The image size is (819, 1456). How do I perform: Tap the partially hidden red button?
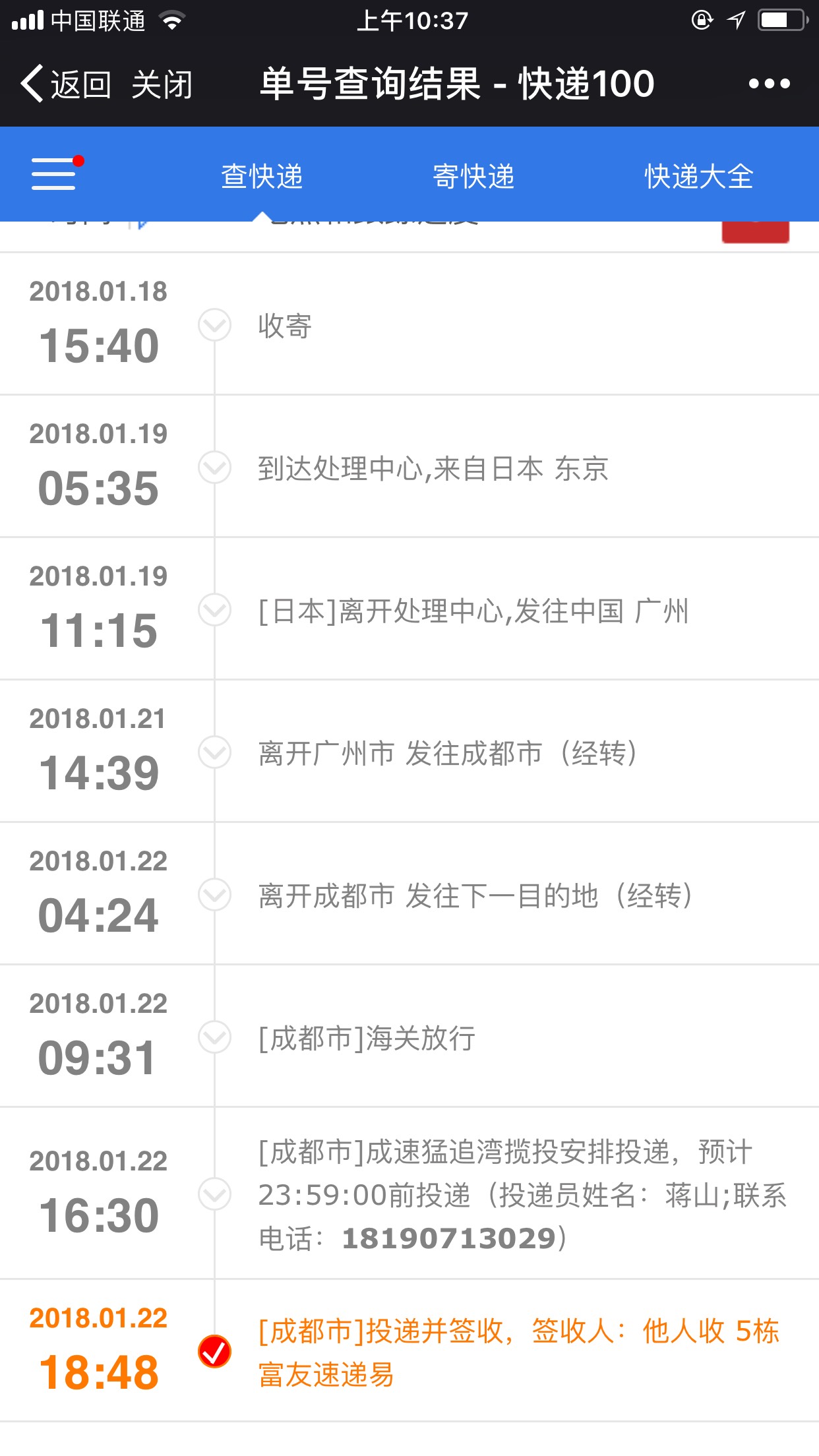coord(755,232)
